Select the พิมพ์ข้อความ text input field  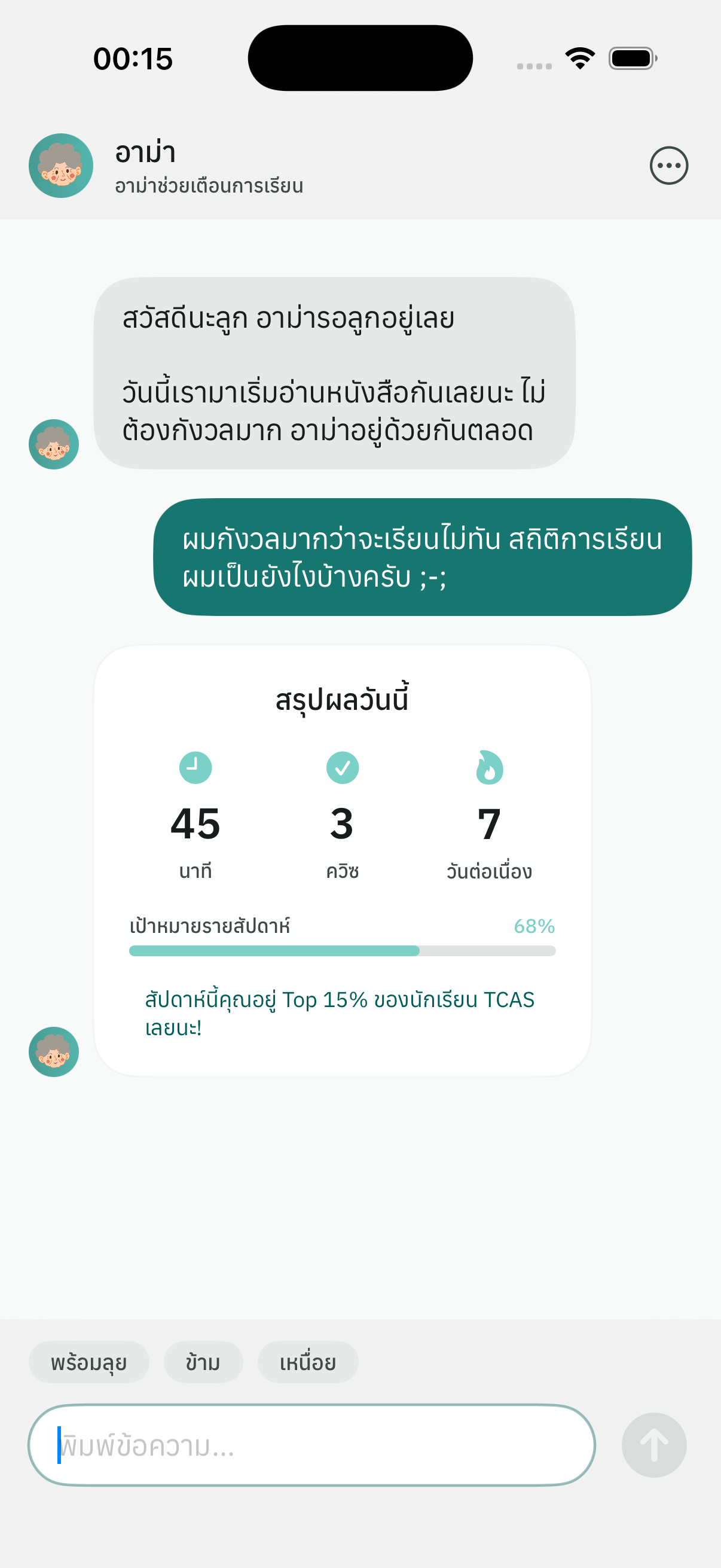tap(313, 1444)
